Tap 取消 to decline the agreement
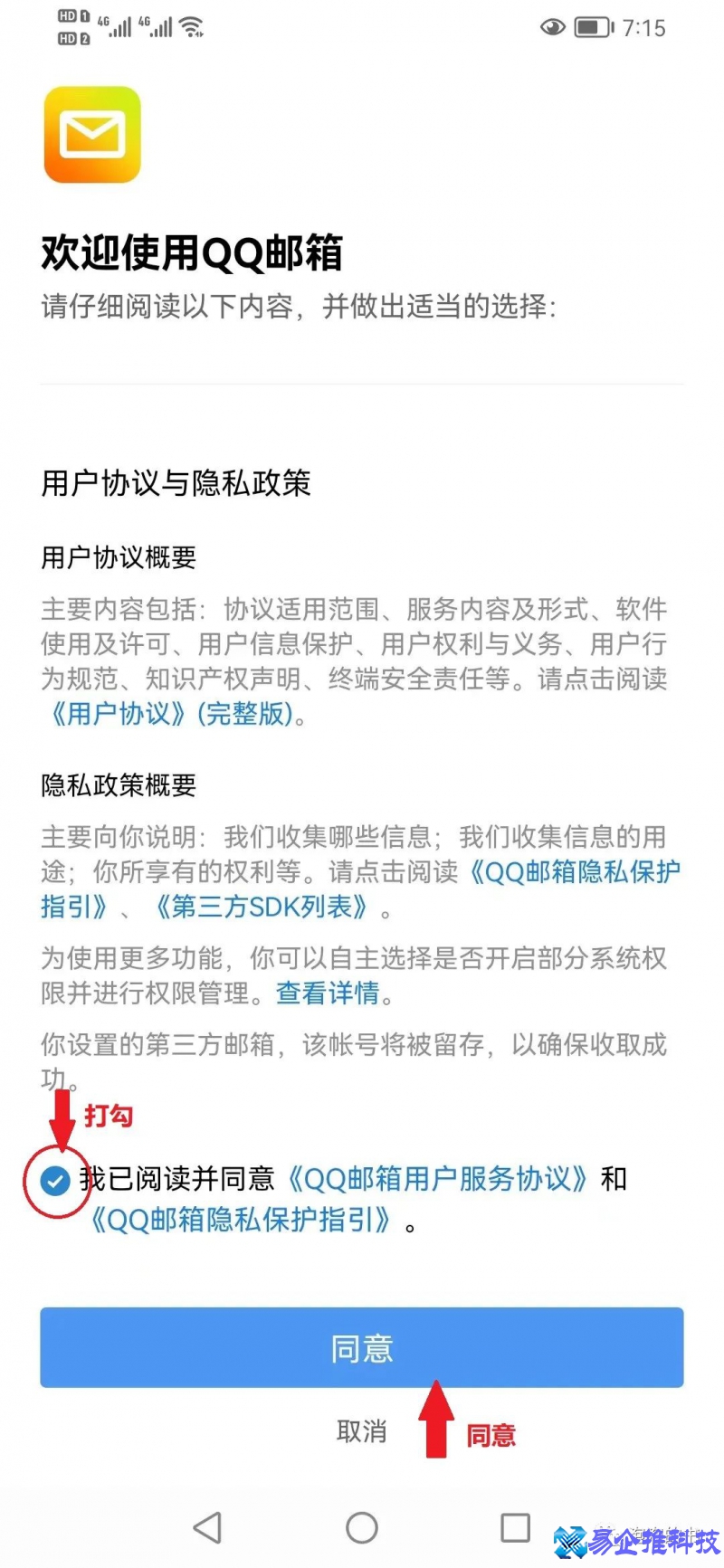 pyautogui.click(x=361, y=1432)
